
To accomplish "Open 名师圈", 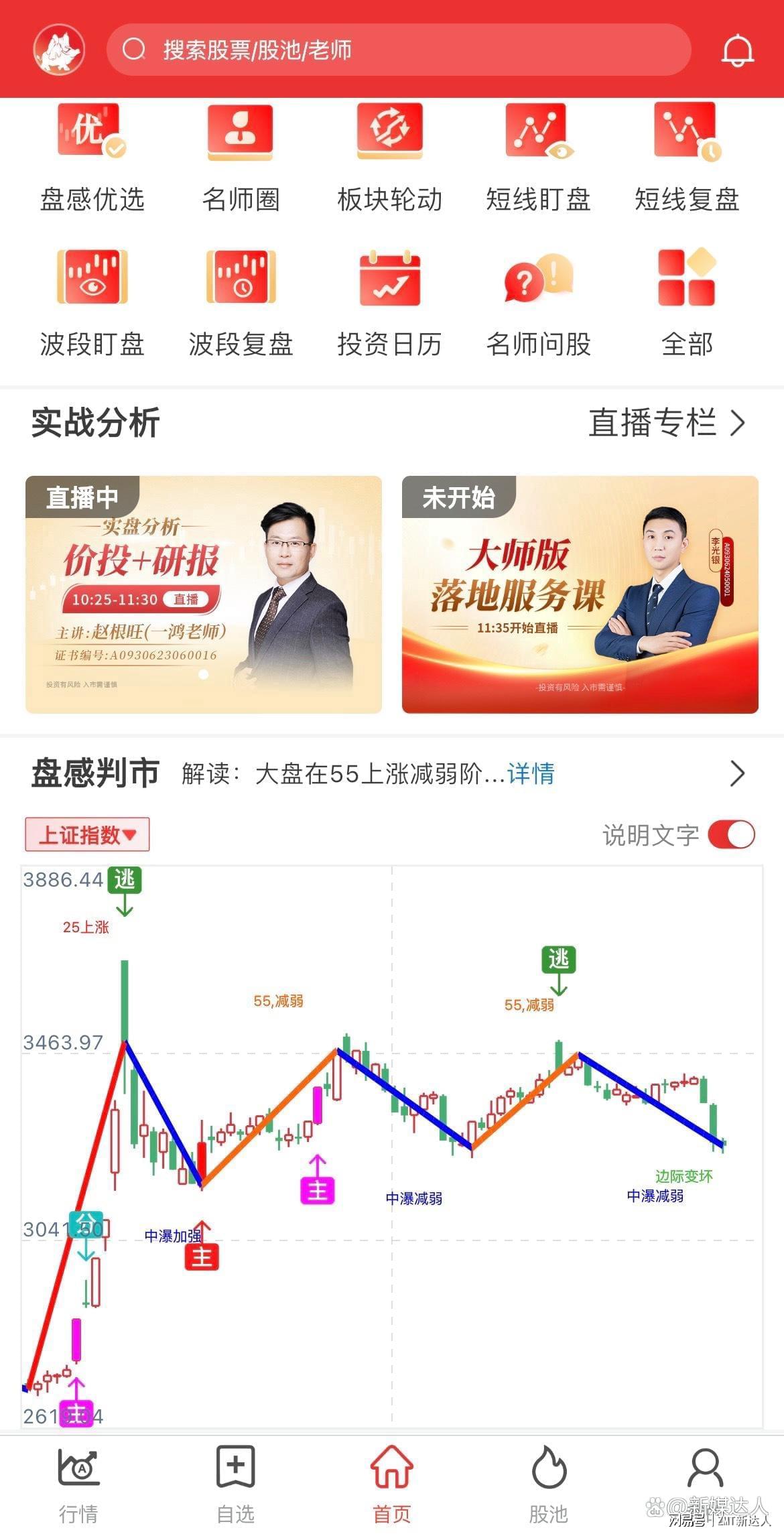I will 241,157.
